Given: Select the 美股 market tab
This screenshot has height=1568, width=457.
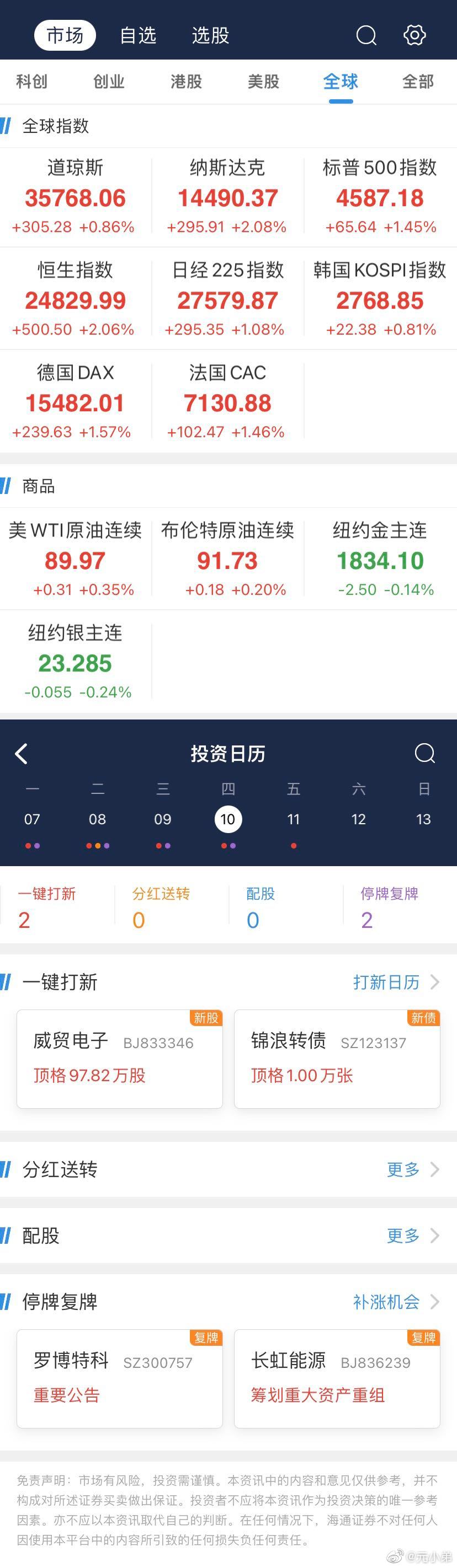Looking at the screenshot, I should pos(263,82).
